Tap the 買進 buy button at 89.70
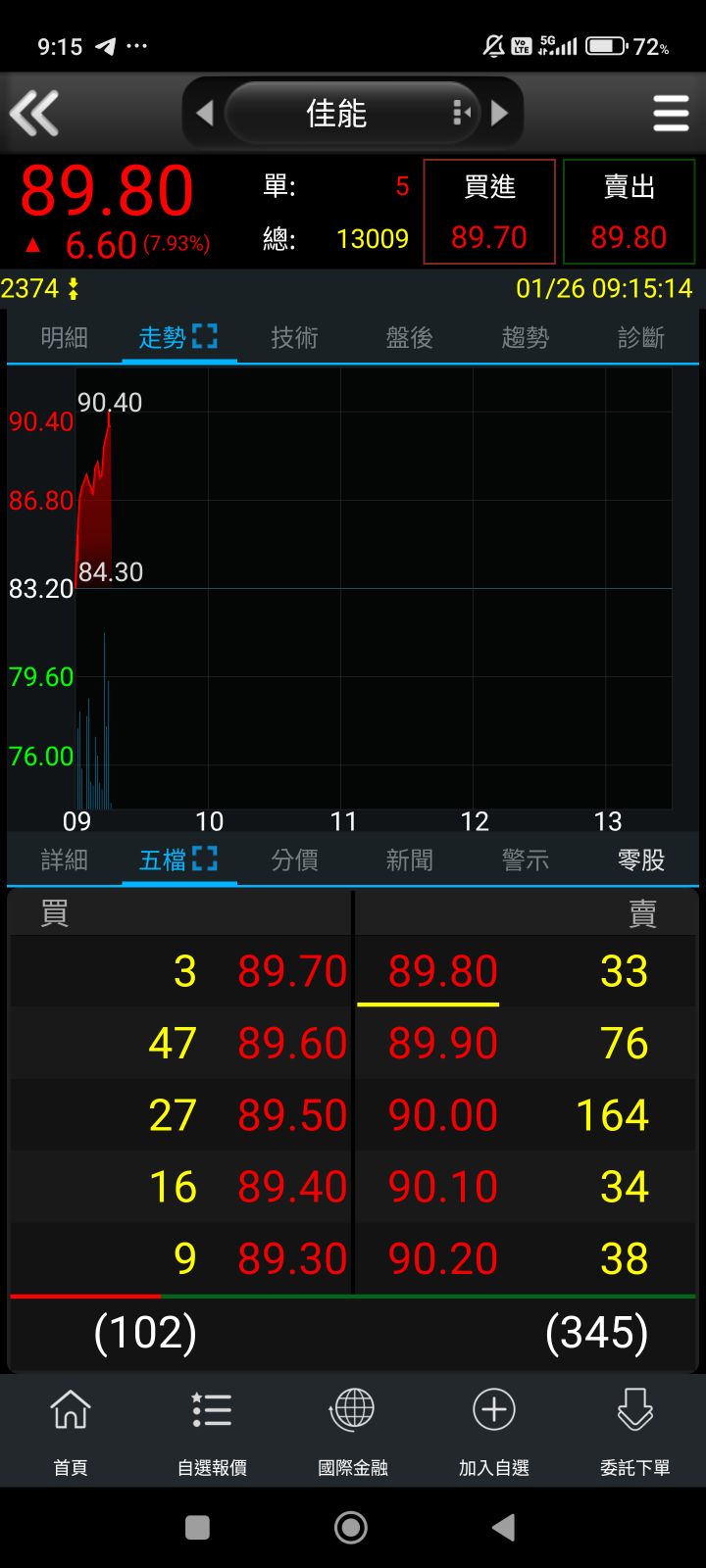The image size is (706, 1568). 488,211
